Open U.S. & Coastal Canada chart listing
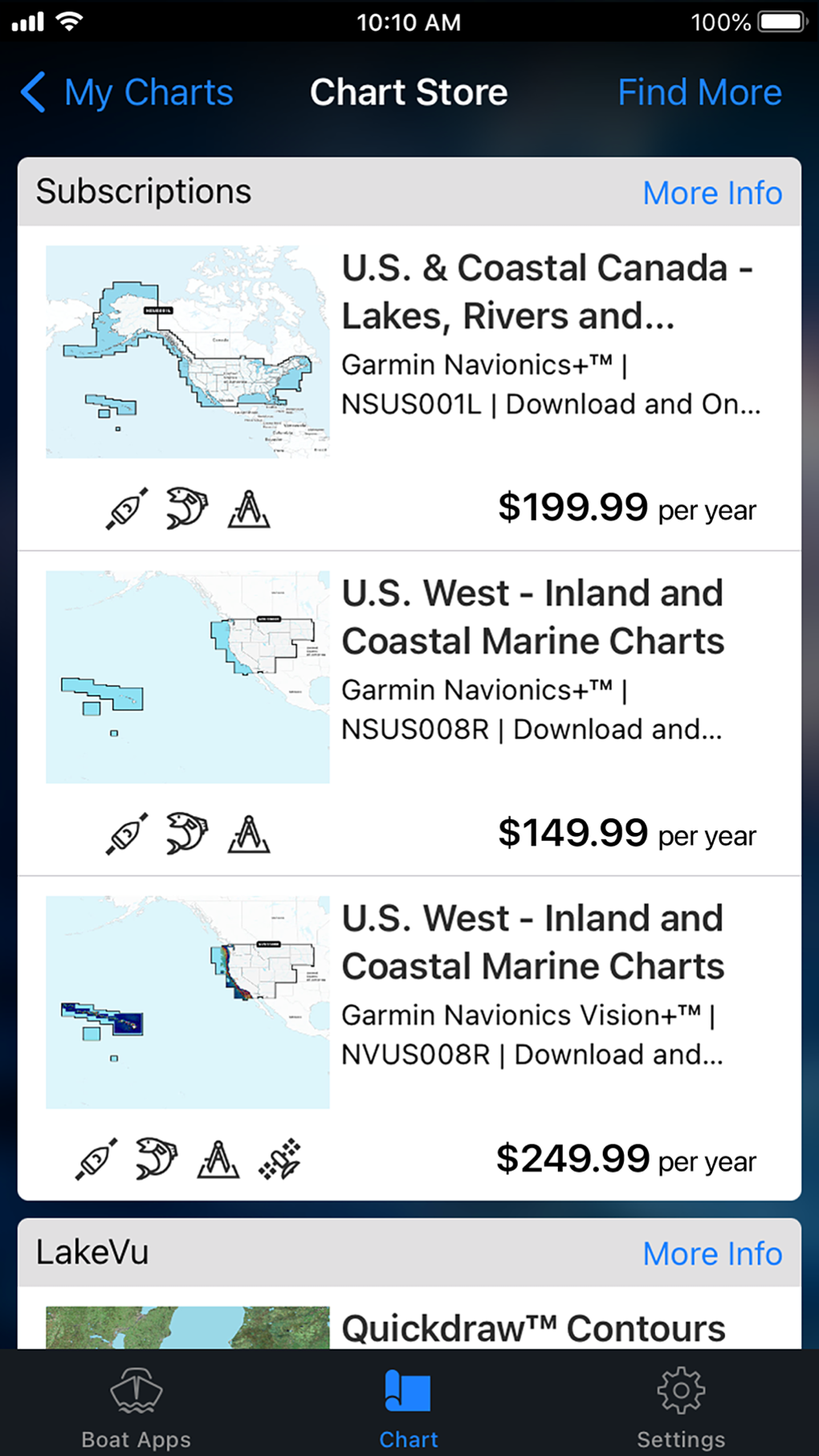The height and width of the screenshot is (1456, 819). coord(409,389)
